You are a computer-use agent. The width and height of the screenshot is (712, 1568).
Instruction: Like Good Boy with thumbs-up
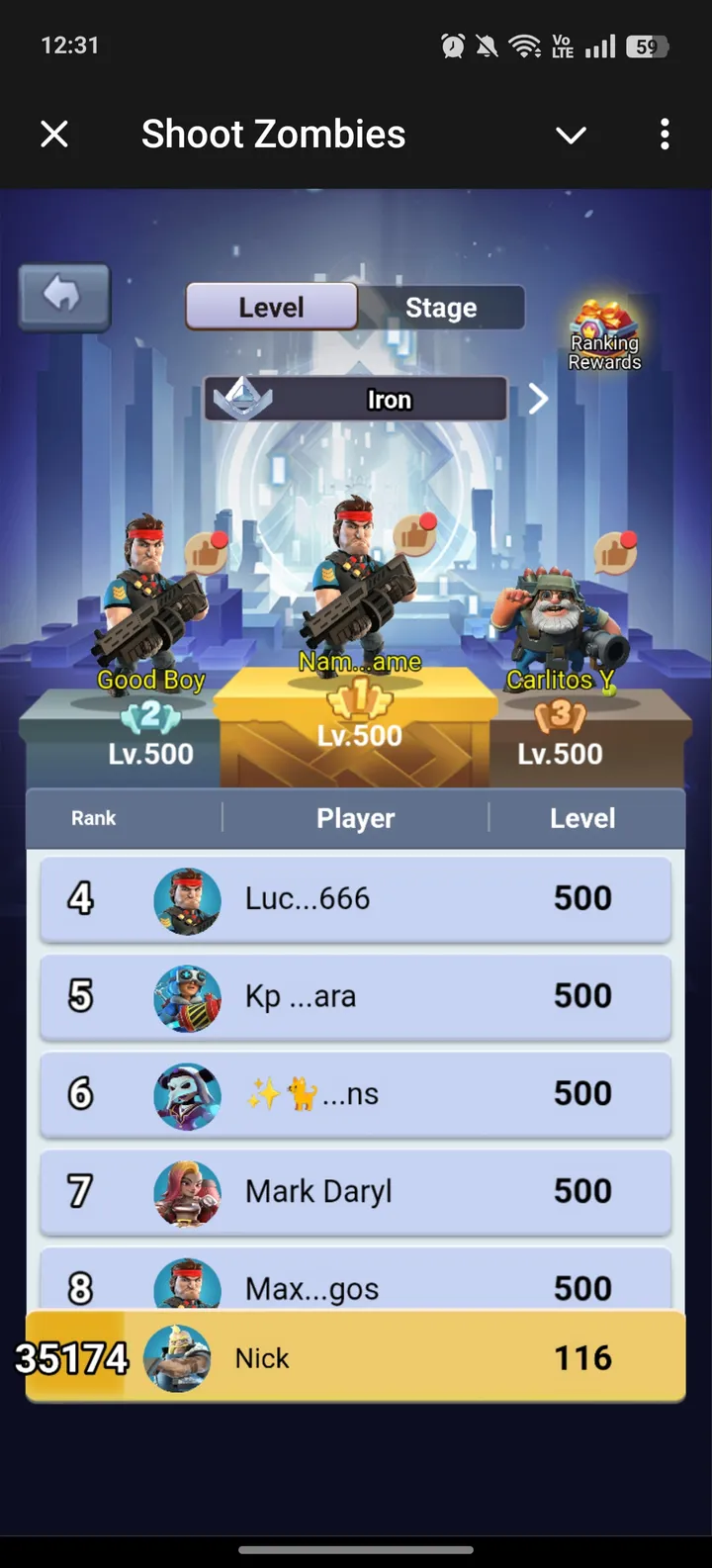(209, 551)
